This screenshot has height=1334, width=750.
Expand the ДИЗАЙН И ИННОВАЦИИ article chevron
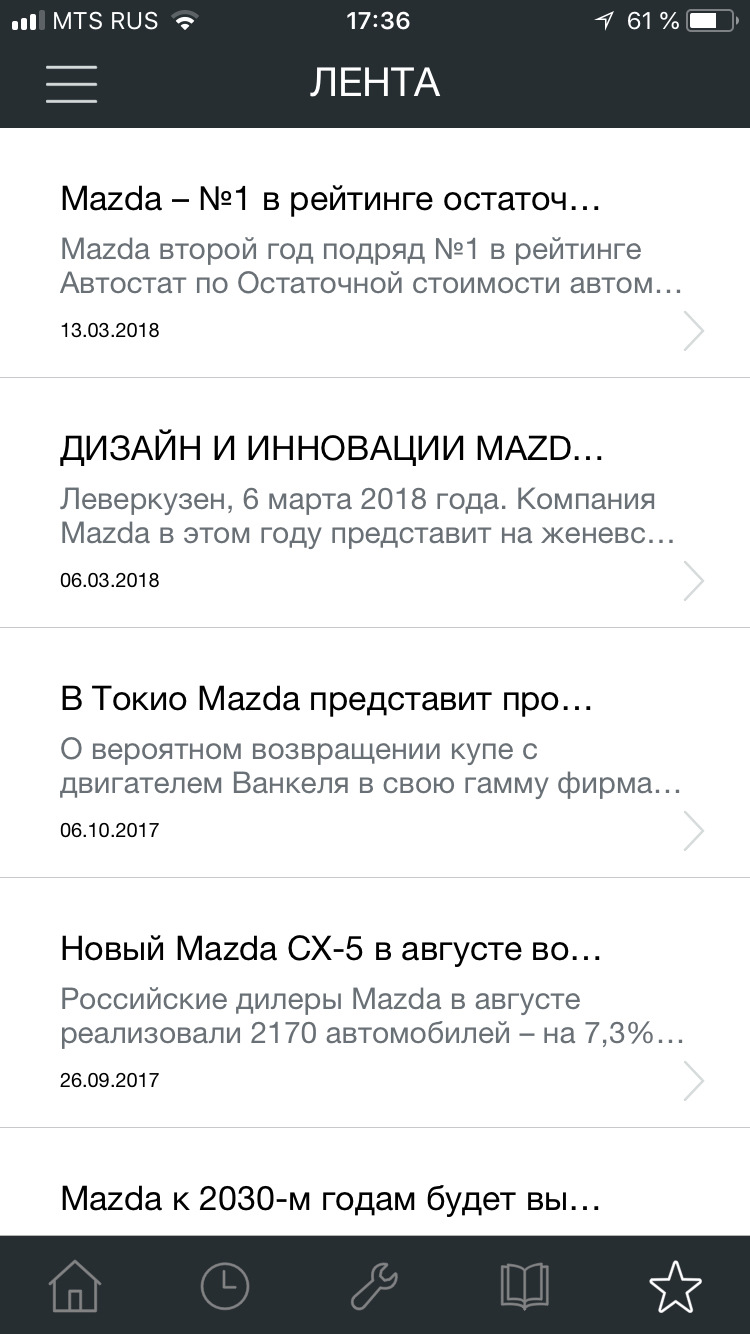(x=694, y=580)
